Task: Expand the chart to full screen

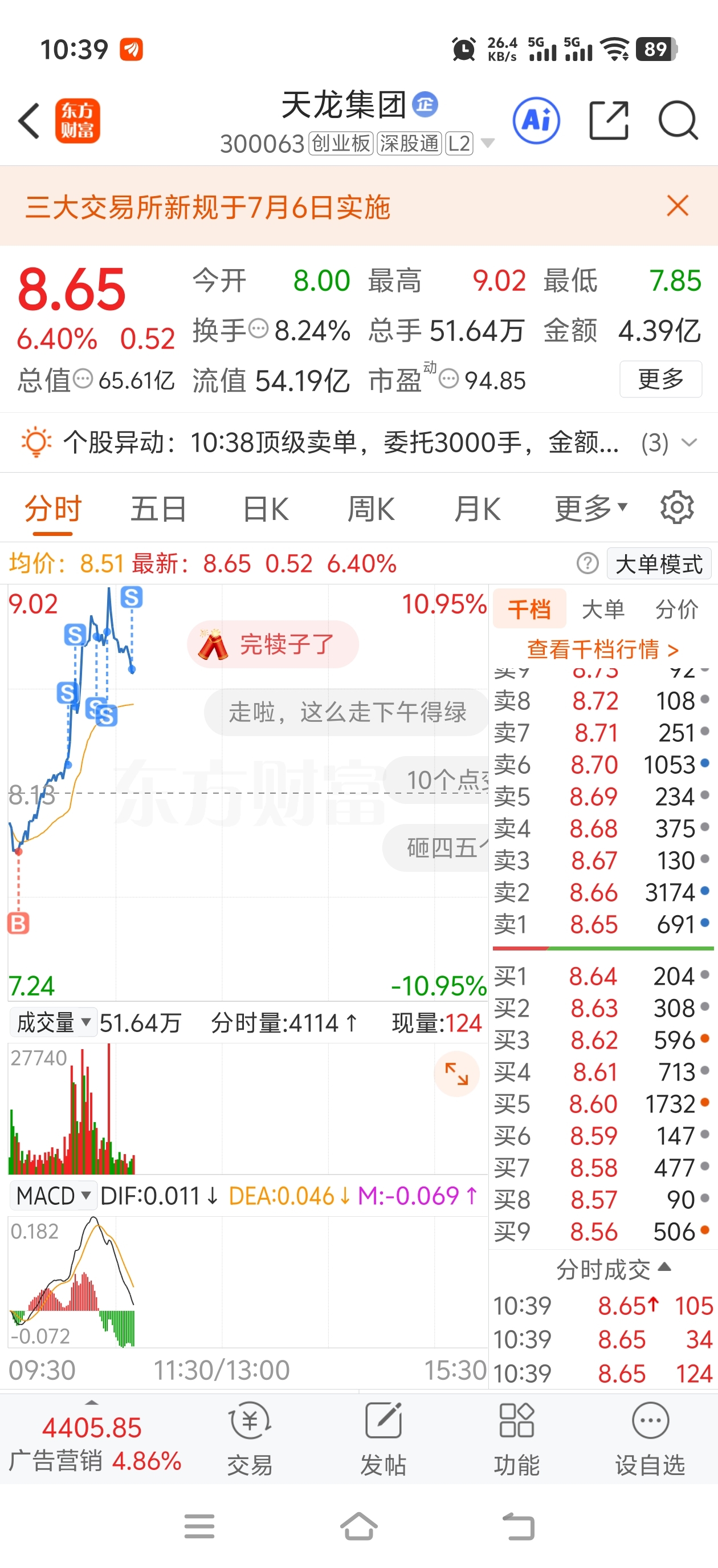Action: tap(456, 1074)
